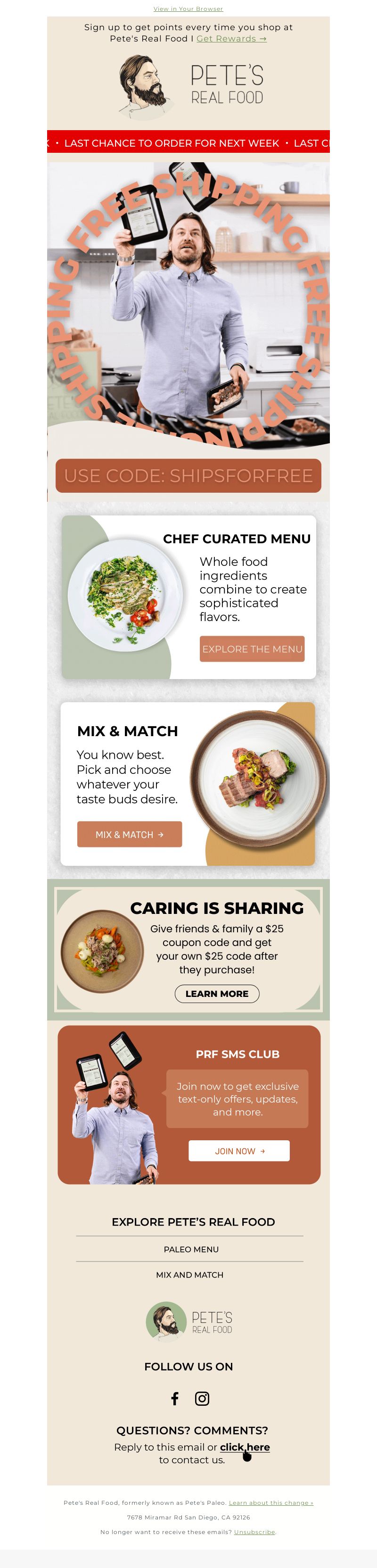
Task: Tap Learn More about sharing coupons
Action: [x=217, y=994]
